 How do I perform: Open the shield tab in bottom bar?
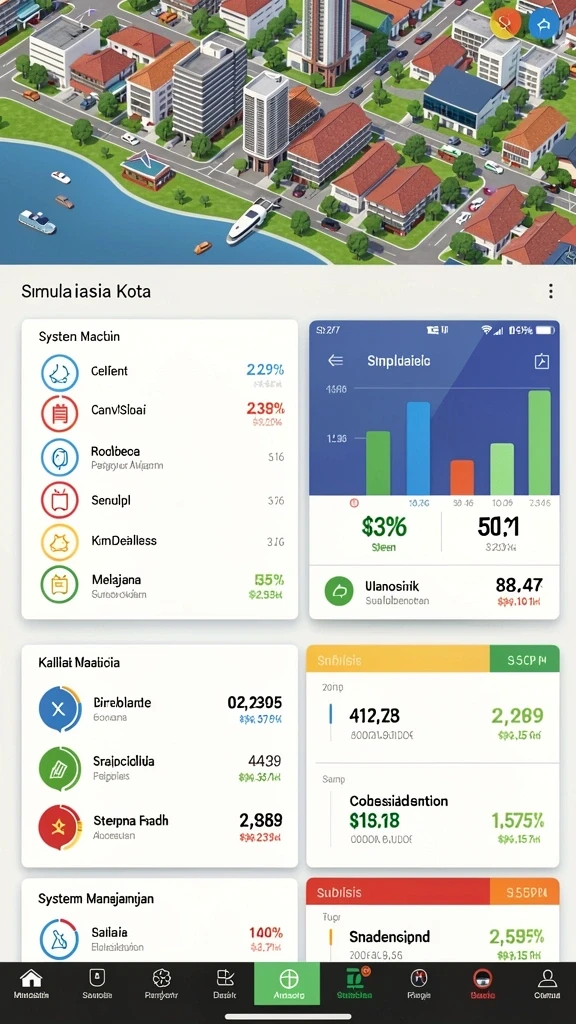97,984
